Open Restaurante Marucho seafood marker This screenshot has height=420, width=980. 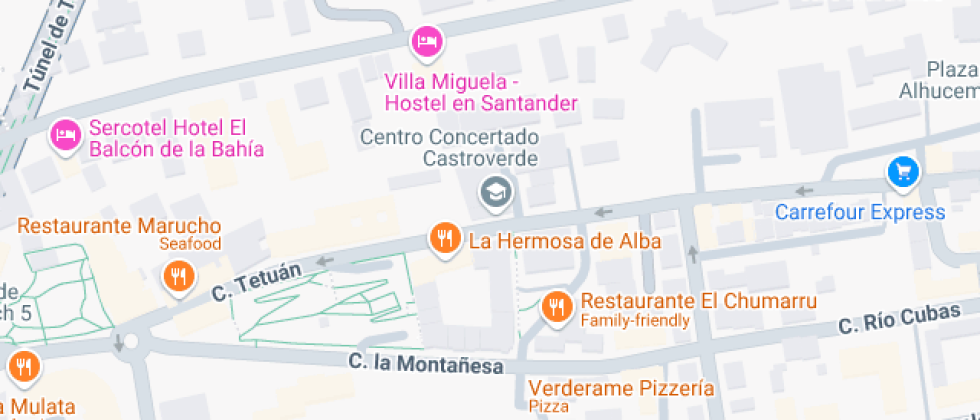pyautogui.click(x=179, y=276)
